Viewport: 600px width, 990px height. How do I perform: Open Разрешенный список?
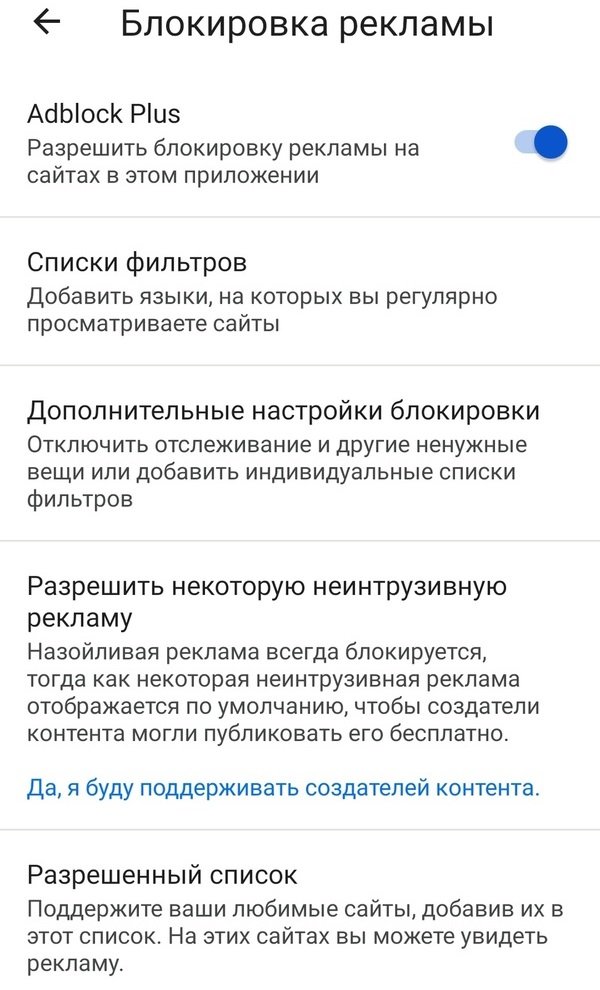(x=300, y=910)
